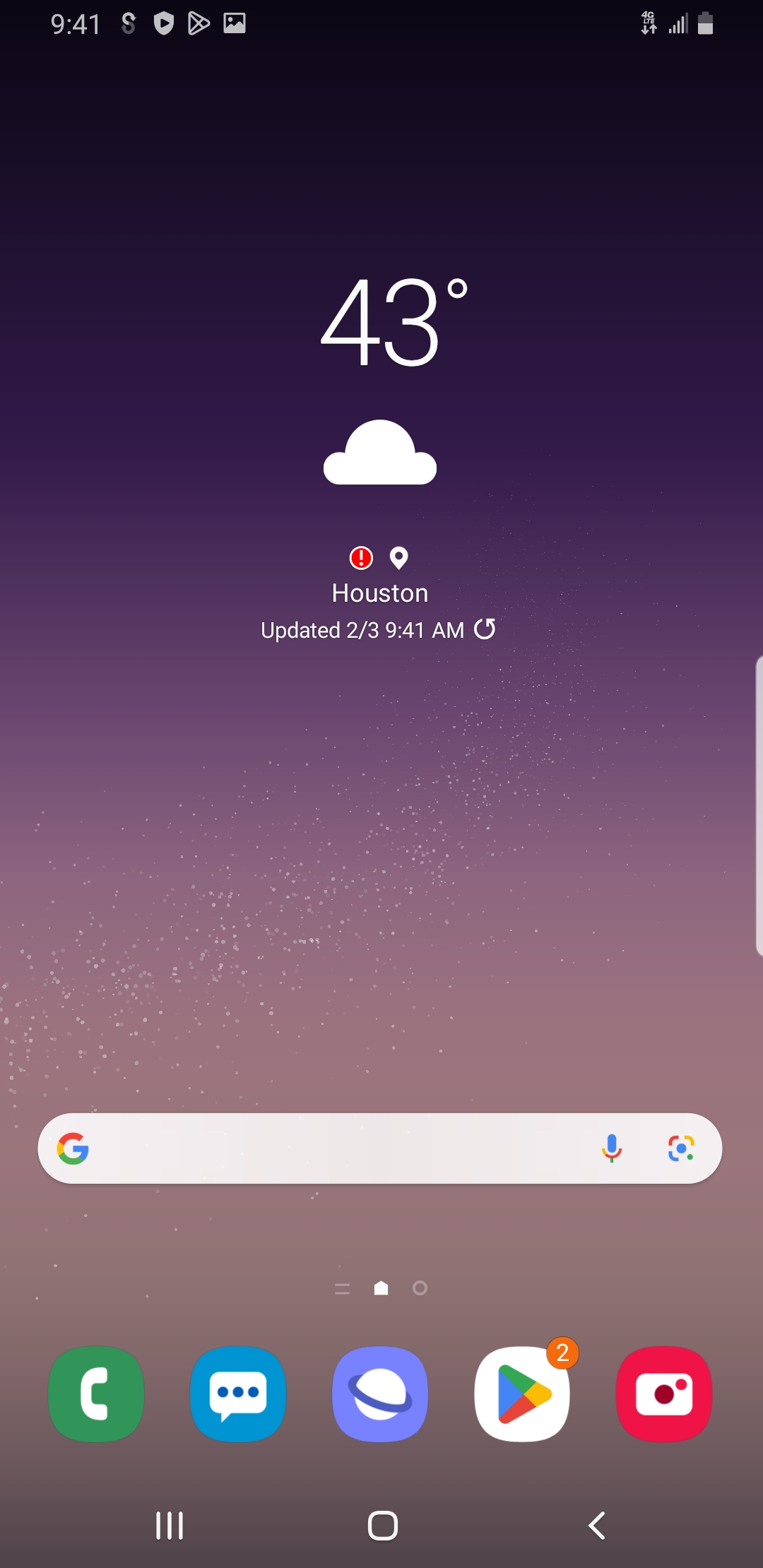Screen dimensions: 763x1568
Task: Go to the next home page indicator
Action: pos(420,1288)
